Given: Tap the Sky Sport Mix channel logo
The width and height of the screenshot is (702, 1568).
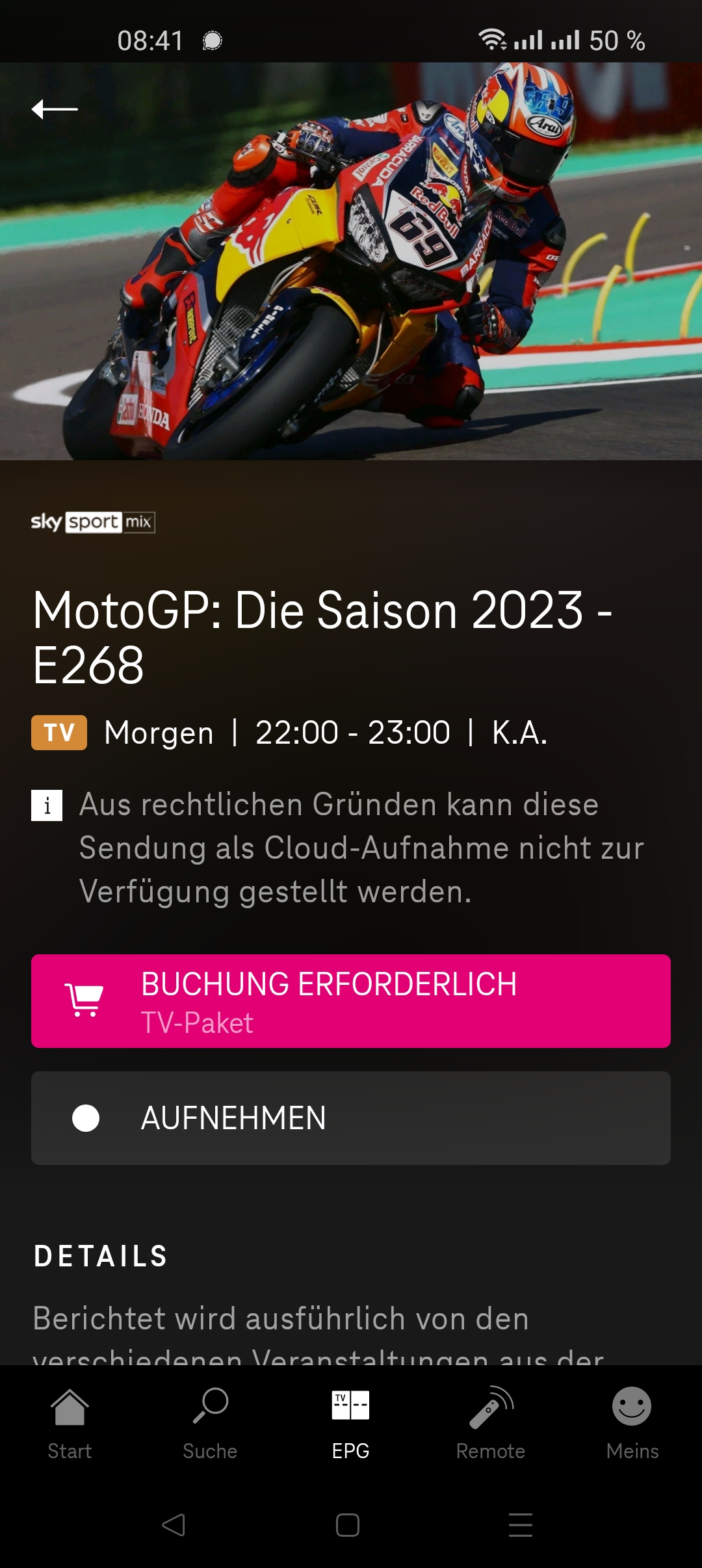Looking at the screenshot, I should pyautogui.click(x=93, y=521).
